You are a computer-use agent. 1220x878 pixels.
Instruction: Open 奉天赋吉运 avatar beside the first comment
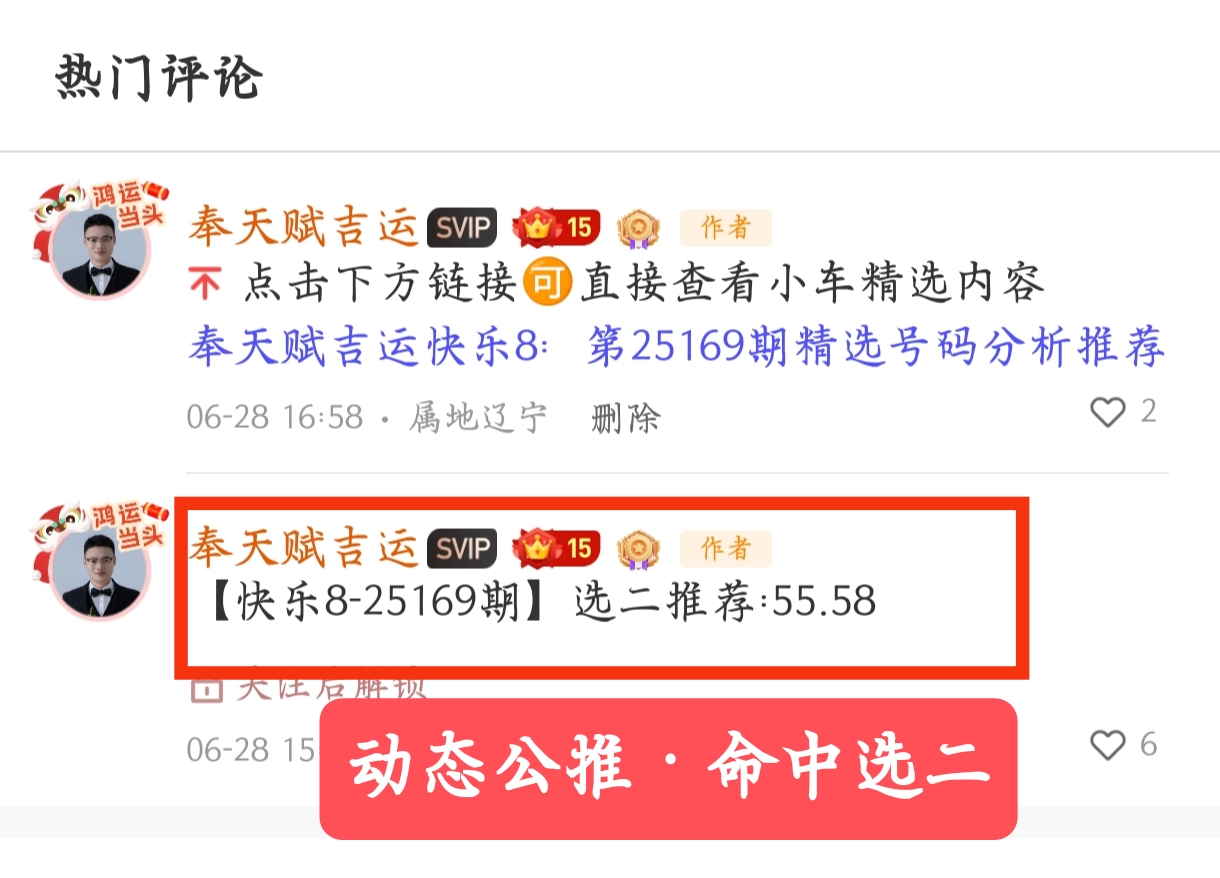point(97,240)
